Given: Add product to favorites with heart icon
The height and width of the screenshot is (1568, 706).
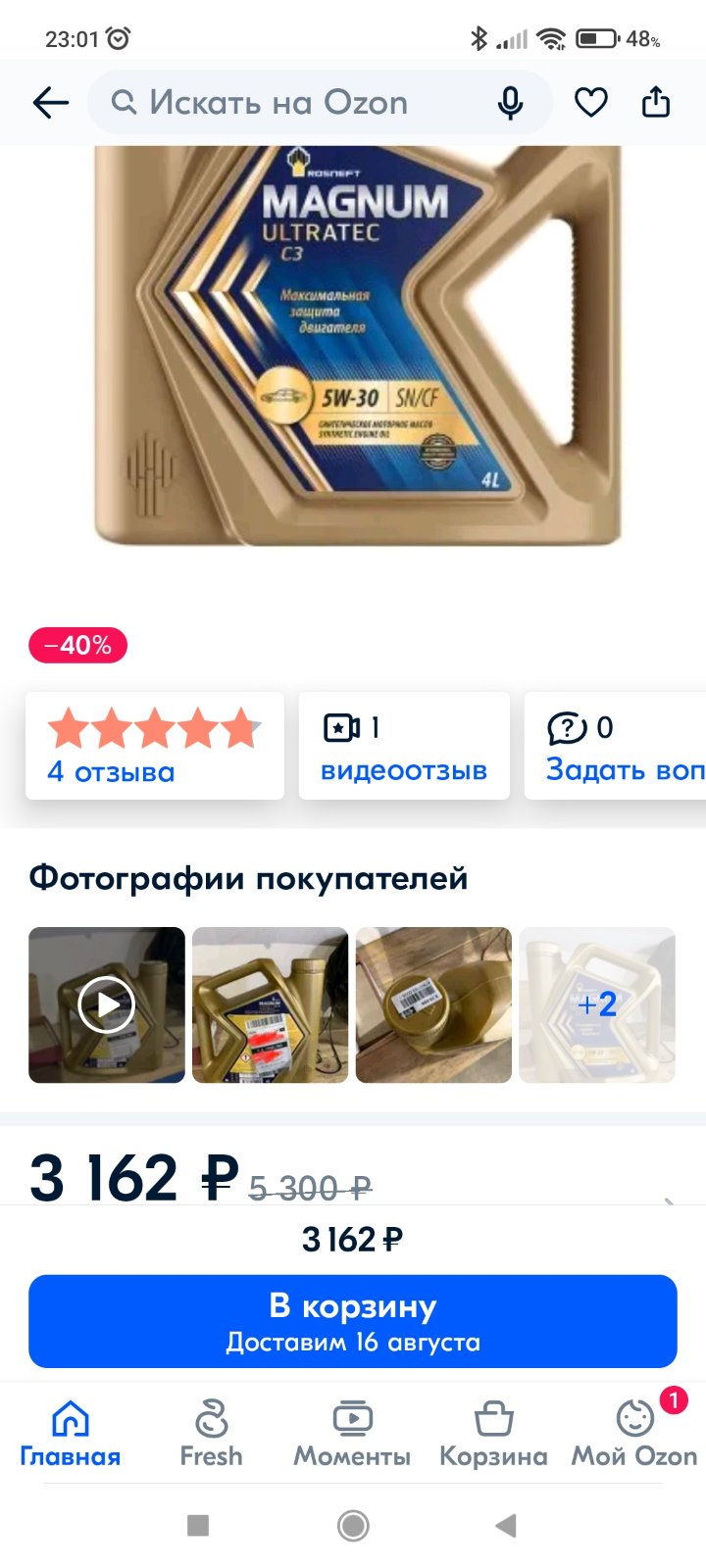Looking at the screenshot, I should point(590,102).
